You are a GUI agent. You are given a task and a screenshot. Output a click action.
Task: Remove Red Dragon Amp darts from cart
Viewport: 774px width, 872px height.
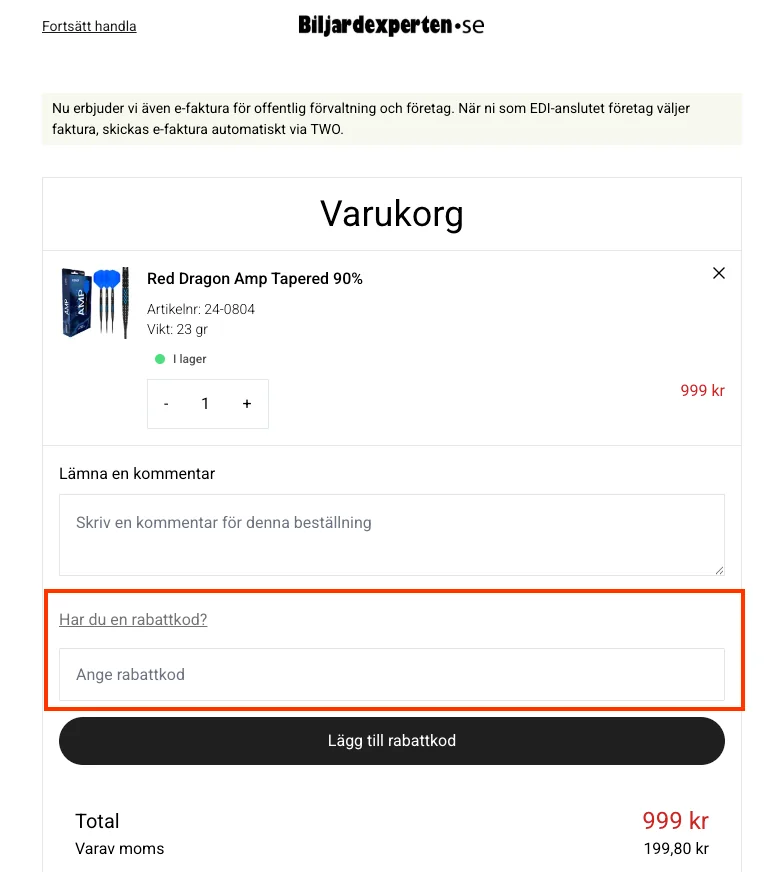(x=718, y=272)
